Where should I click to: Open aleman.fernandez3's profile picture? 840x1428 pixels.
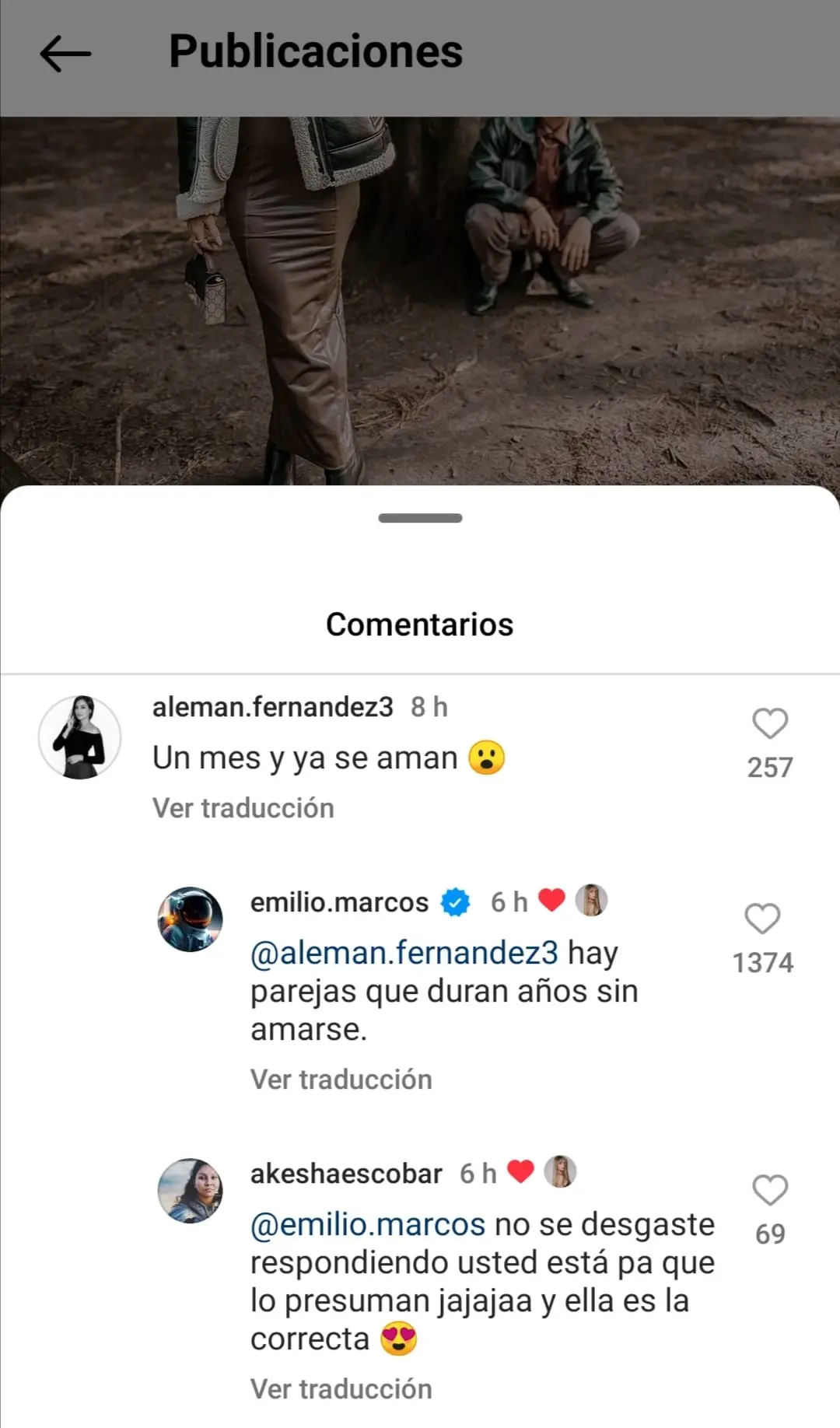coord(80,738)
